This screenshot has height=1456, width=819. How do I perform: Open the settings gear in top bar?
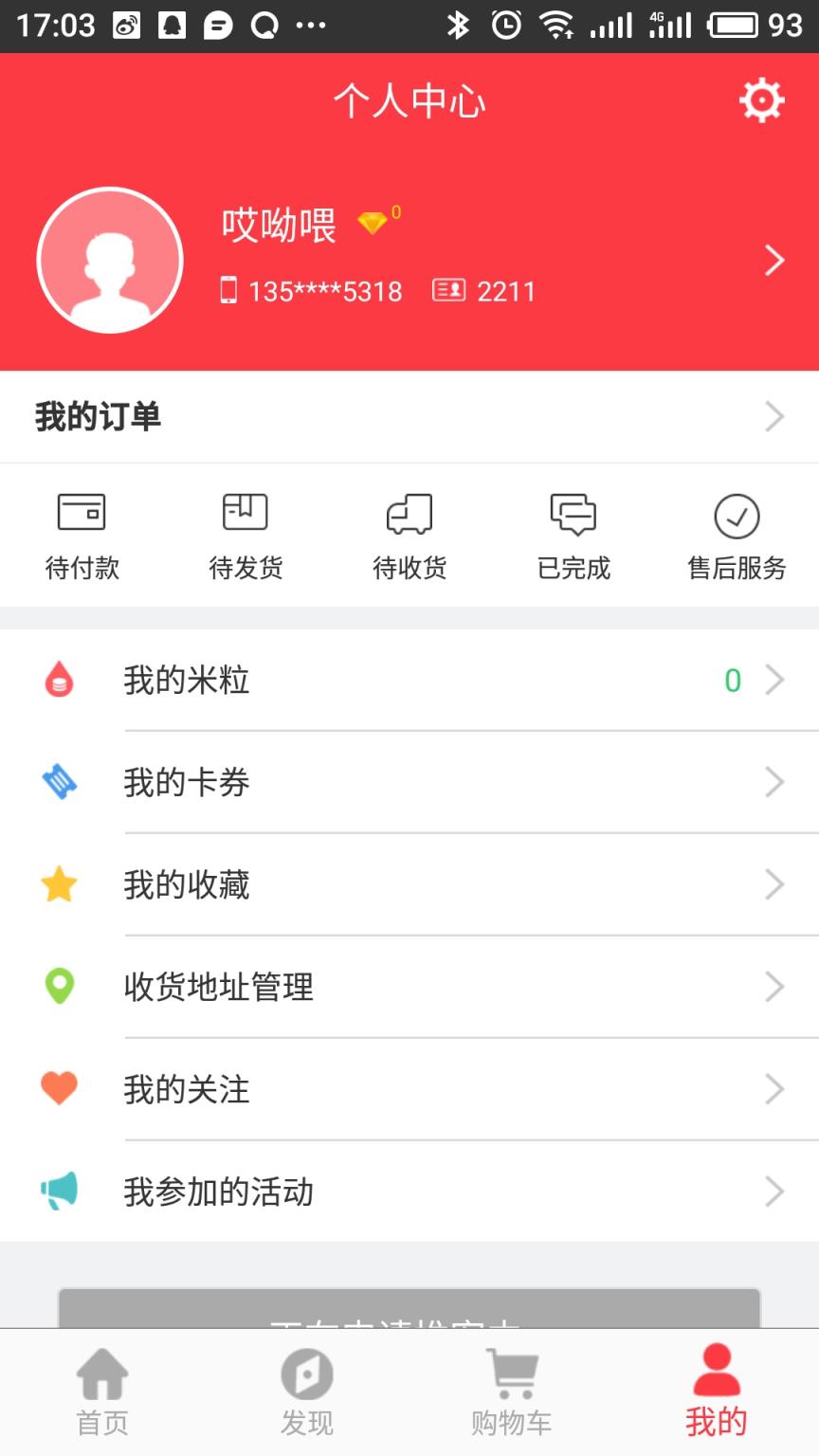click(761, 99)
